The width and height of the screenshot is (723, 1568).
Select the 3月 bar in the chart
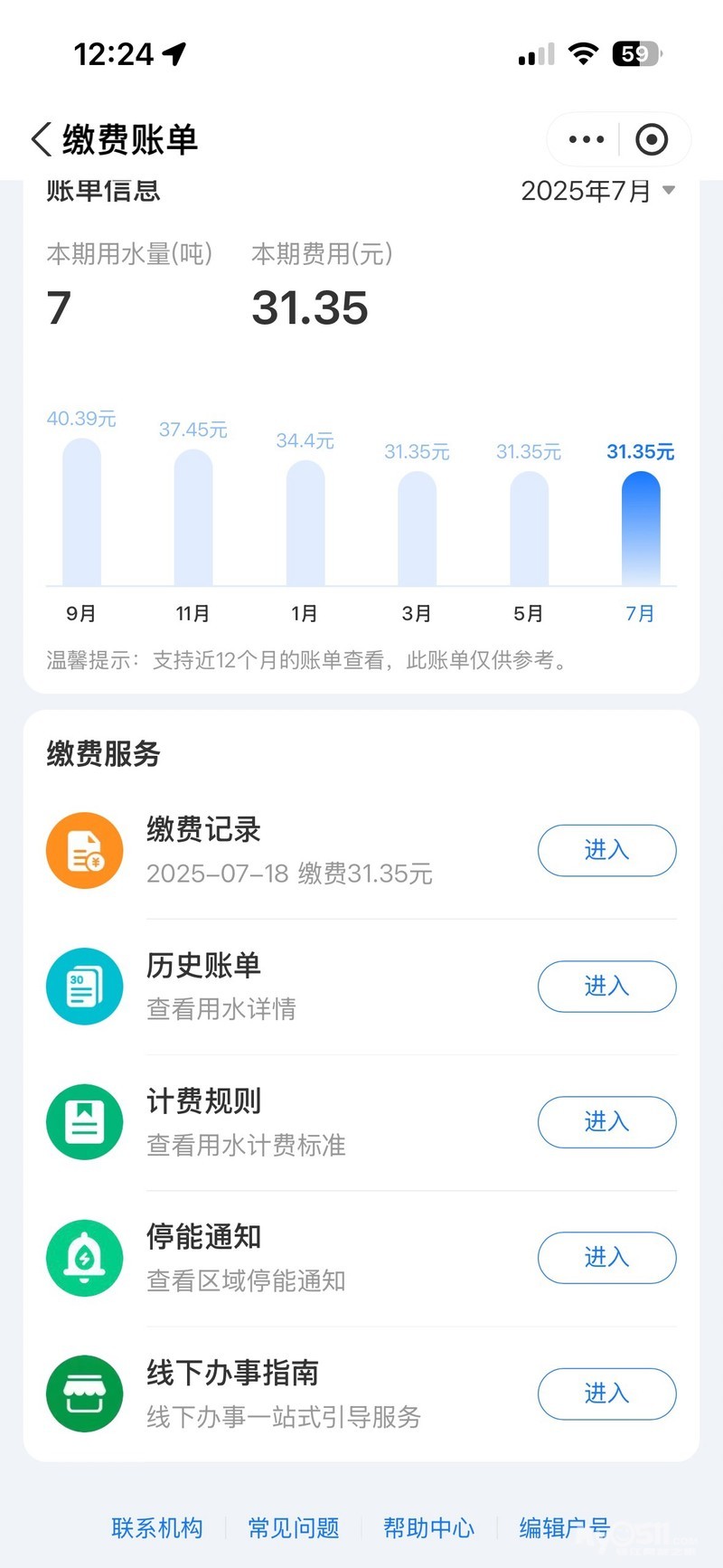(417, 529)
